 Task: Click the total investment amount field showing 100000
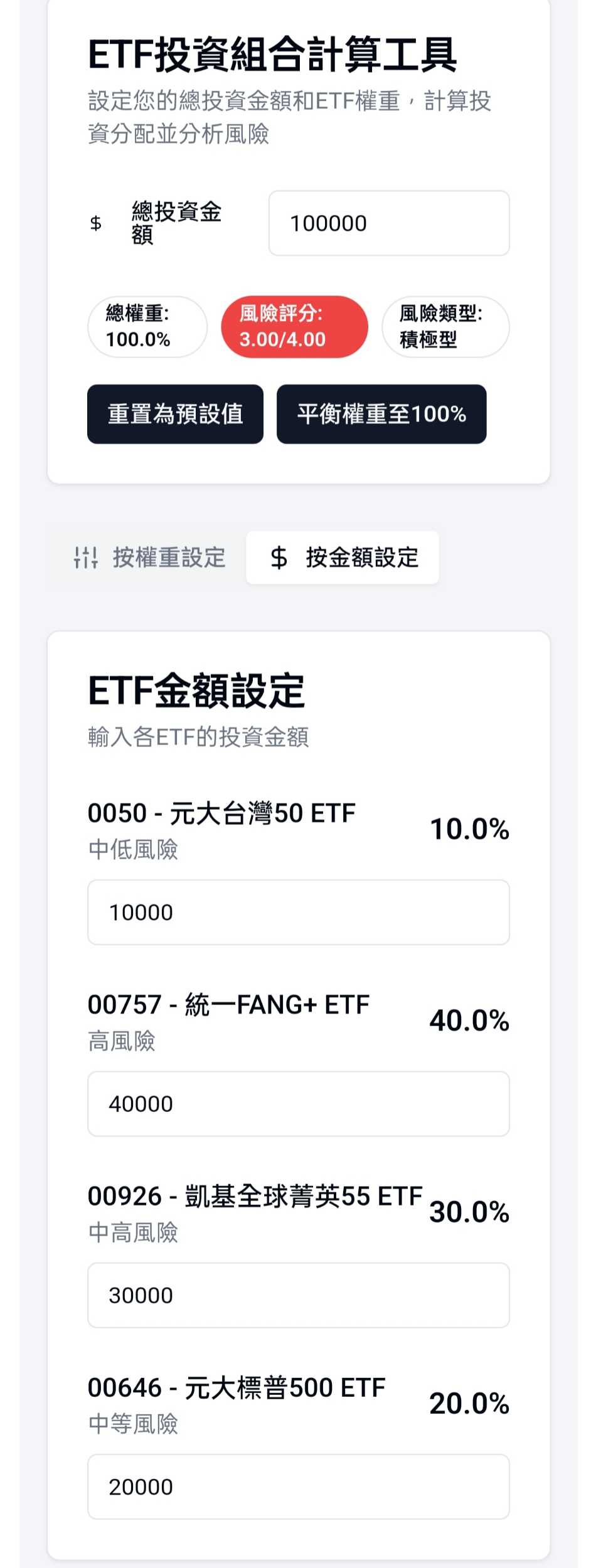point(389,224)
